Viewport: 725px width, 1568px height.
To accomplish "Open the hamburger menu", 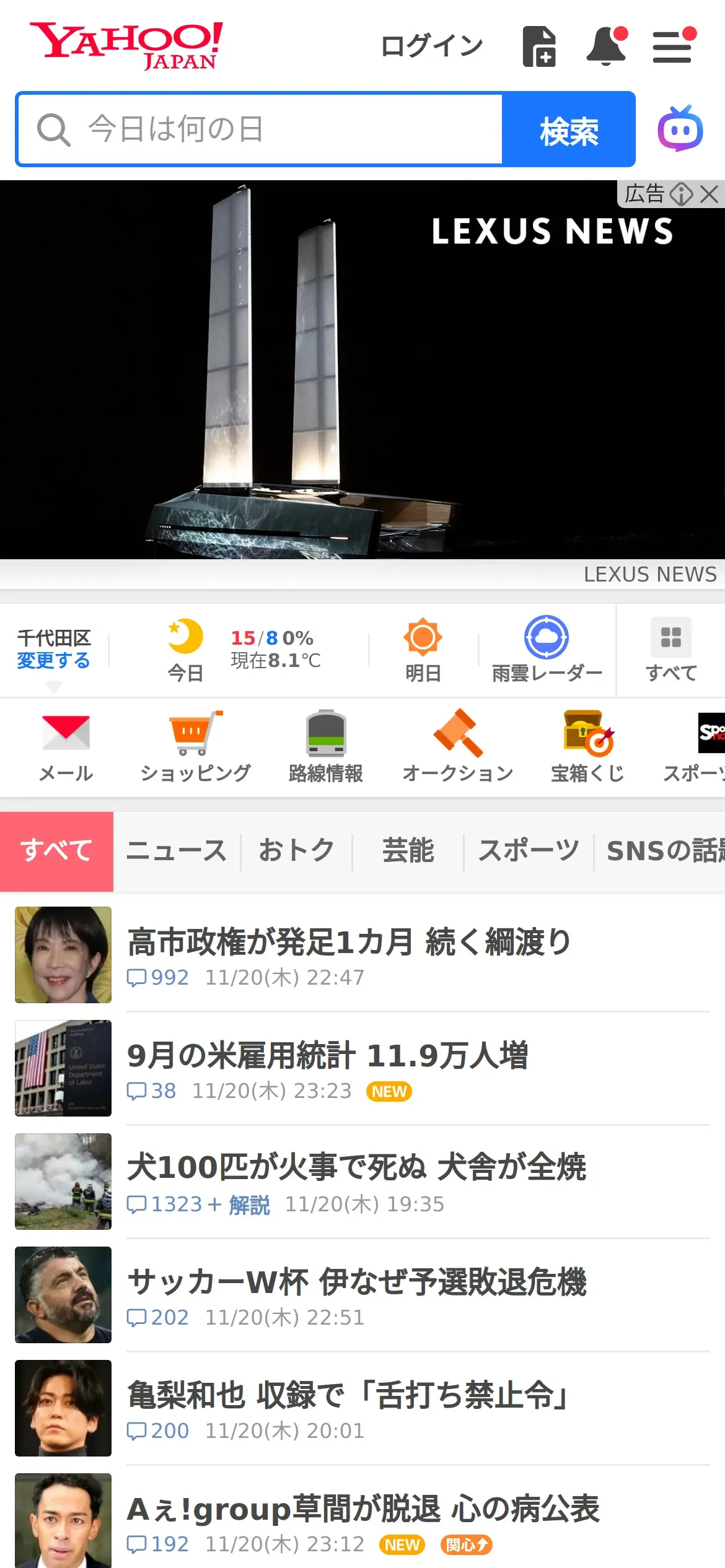I will click(672, 46).
